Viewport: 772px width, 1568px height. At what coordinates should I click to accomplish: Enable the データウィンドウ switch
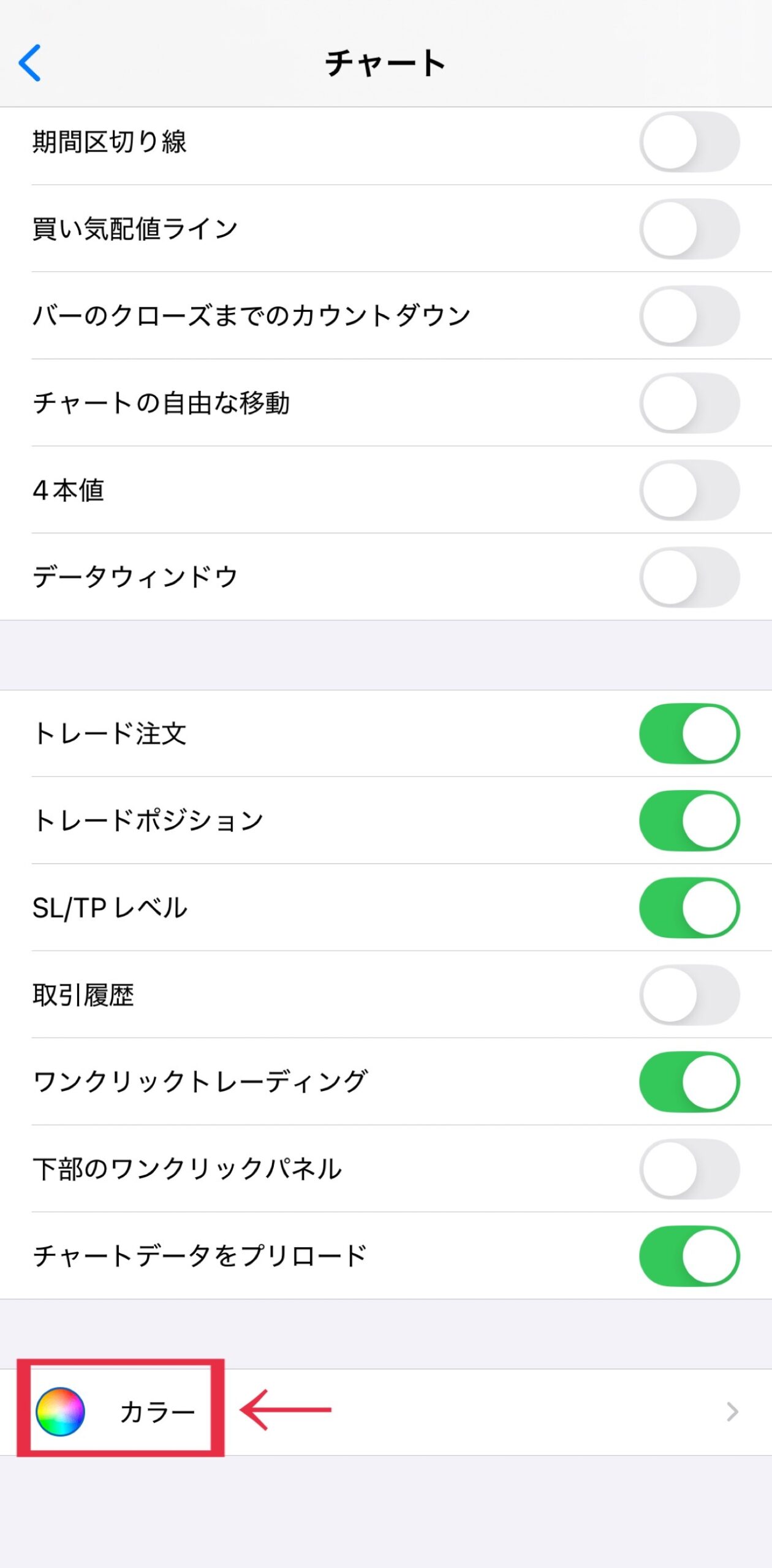coord(689,577)
